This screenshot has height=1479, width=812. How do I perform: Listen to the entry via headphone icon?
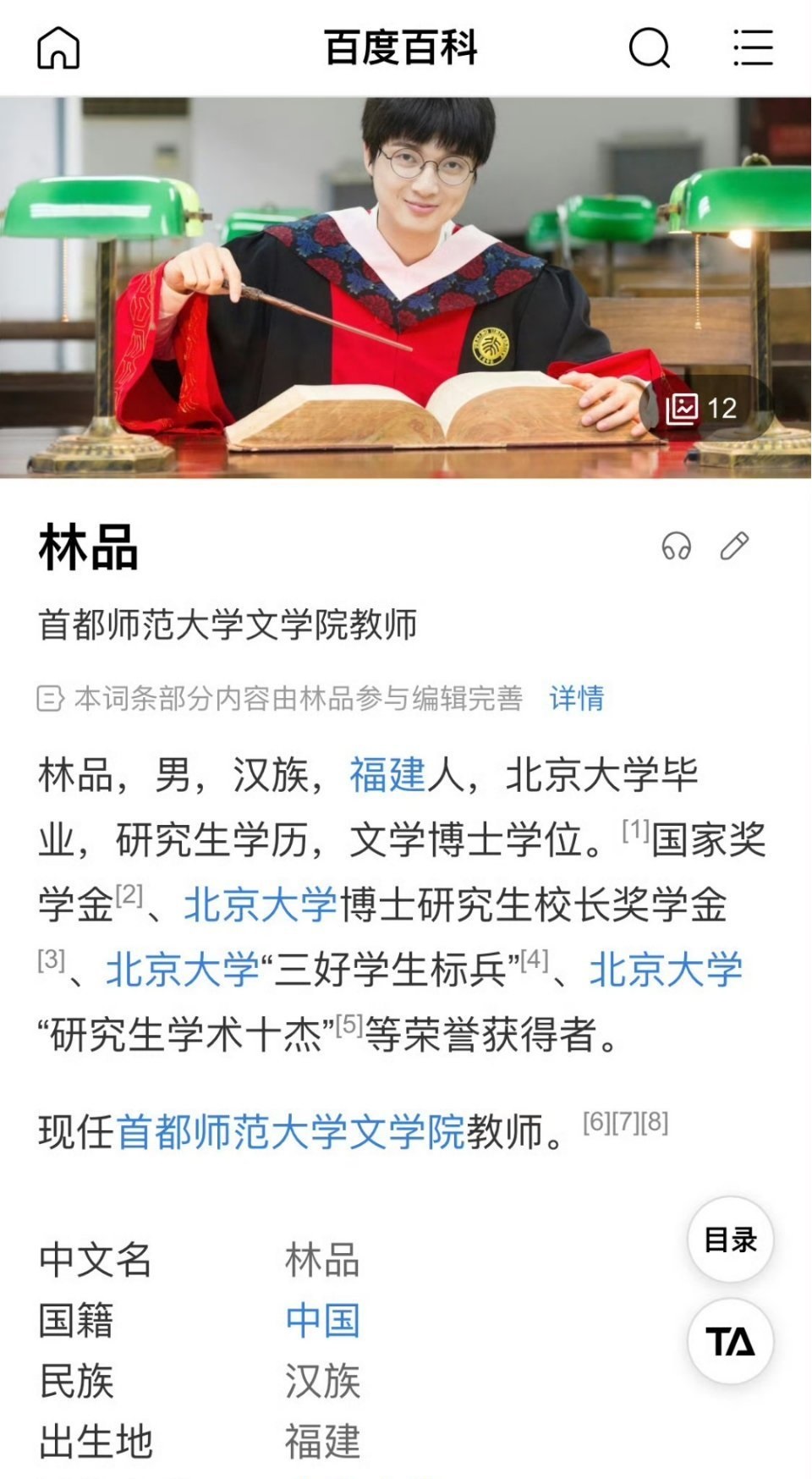point(676,547)
